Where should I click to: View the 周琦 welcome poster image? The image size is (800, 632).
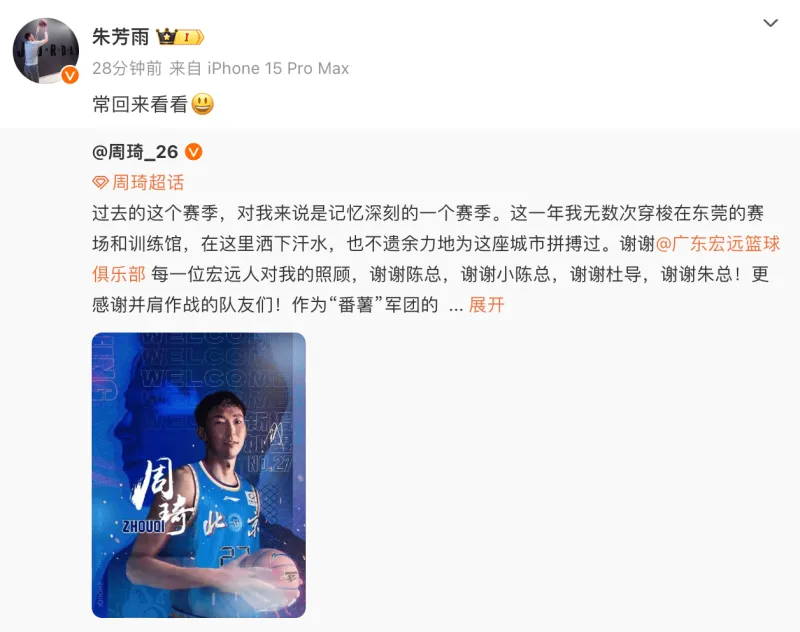point(198,475)
